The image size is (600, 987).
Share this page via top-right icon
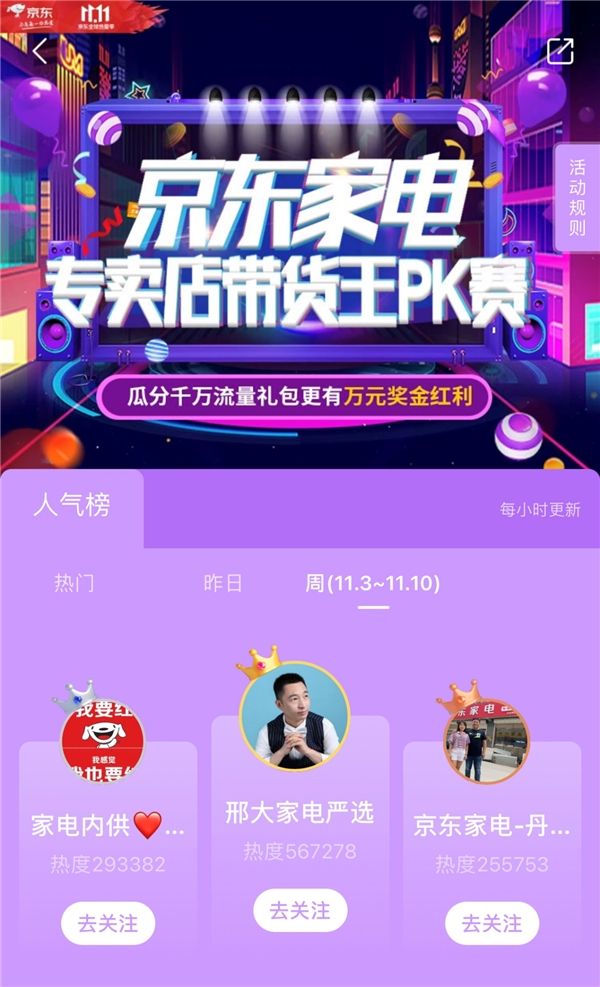pyautogui.click(x=560, y=52)
